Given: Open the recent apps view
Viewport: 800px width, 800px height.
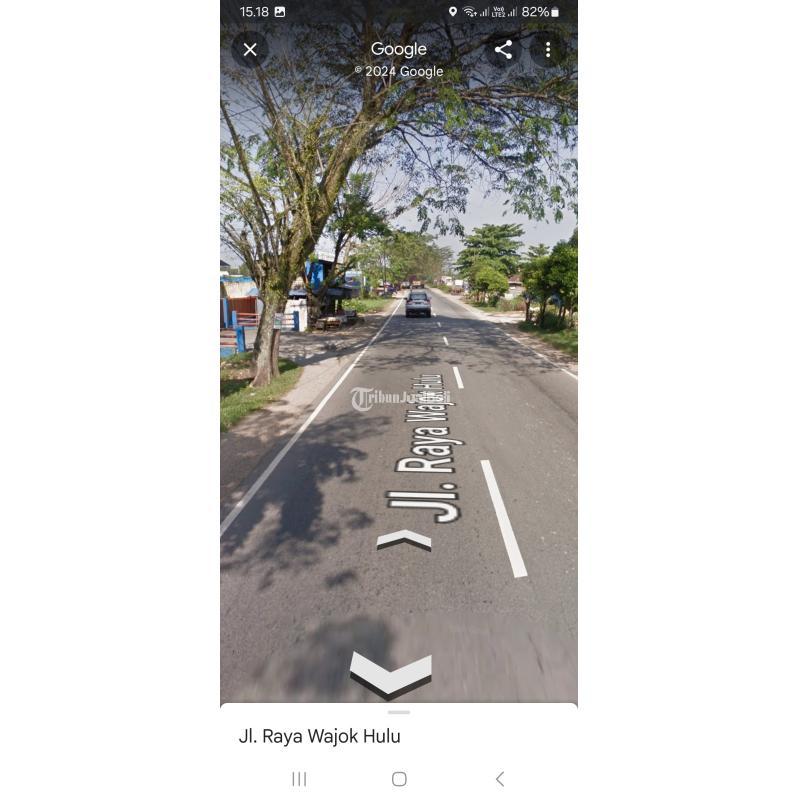Looking at the screenshot, I should (x=299, y=779).
